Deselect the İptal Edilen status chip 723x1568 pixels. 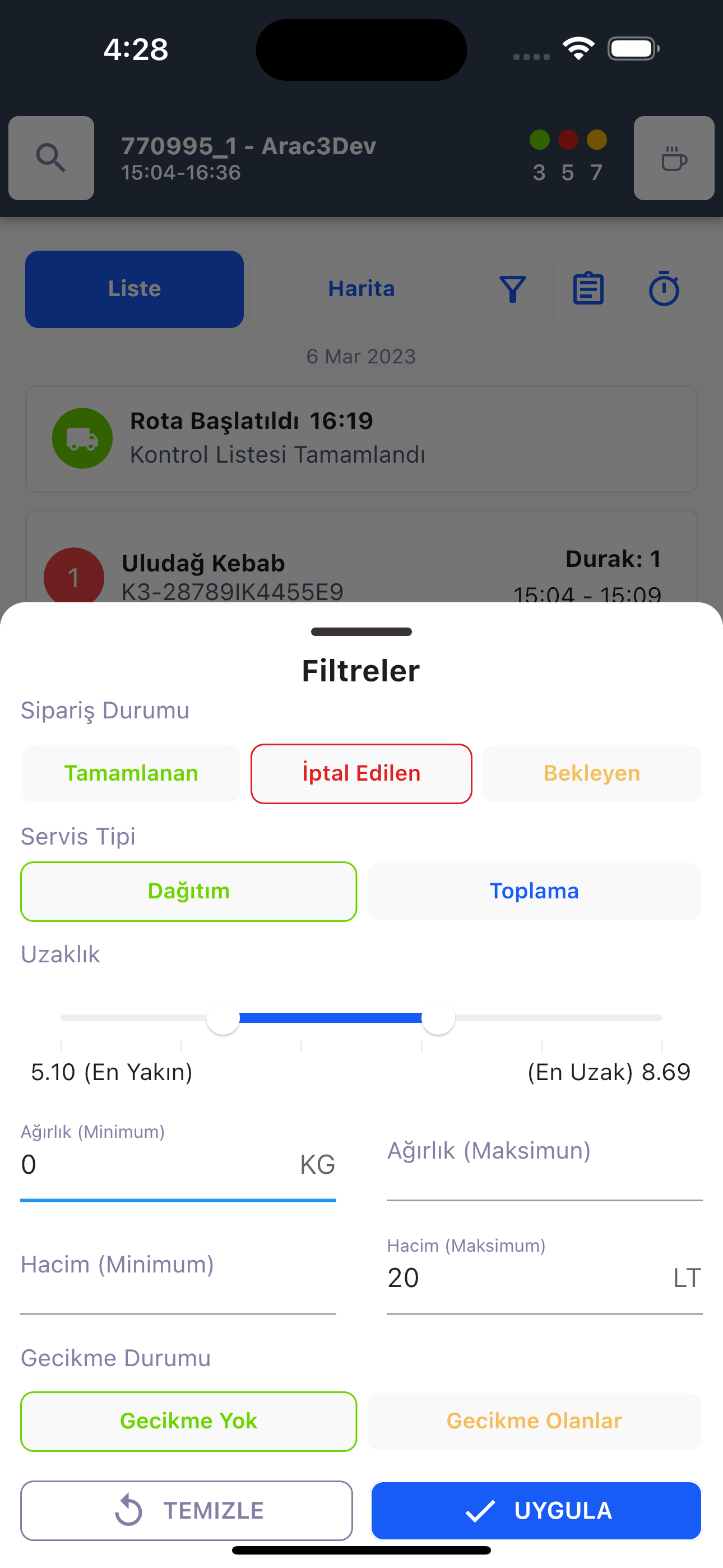[361, 773]
